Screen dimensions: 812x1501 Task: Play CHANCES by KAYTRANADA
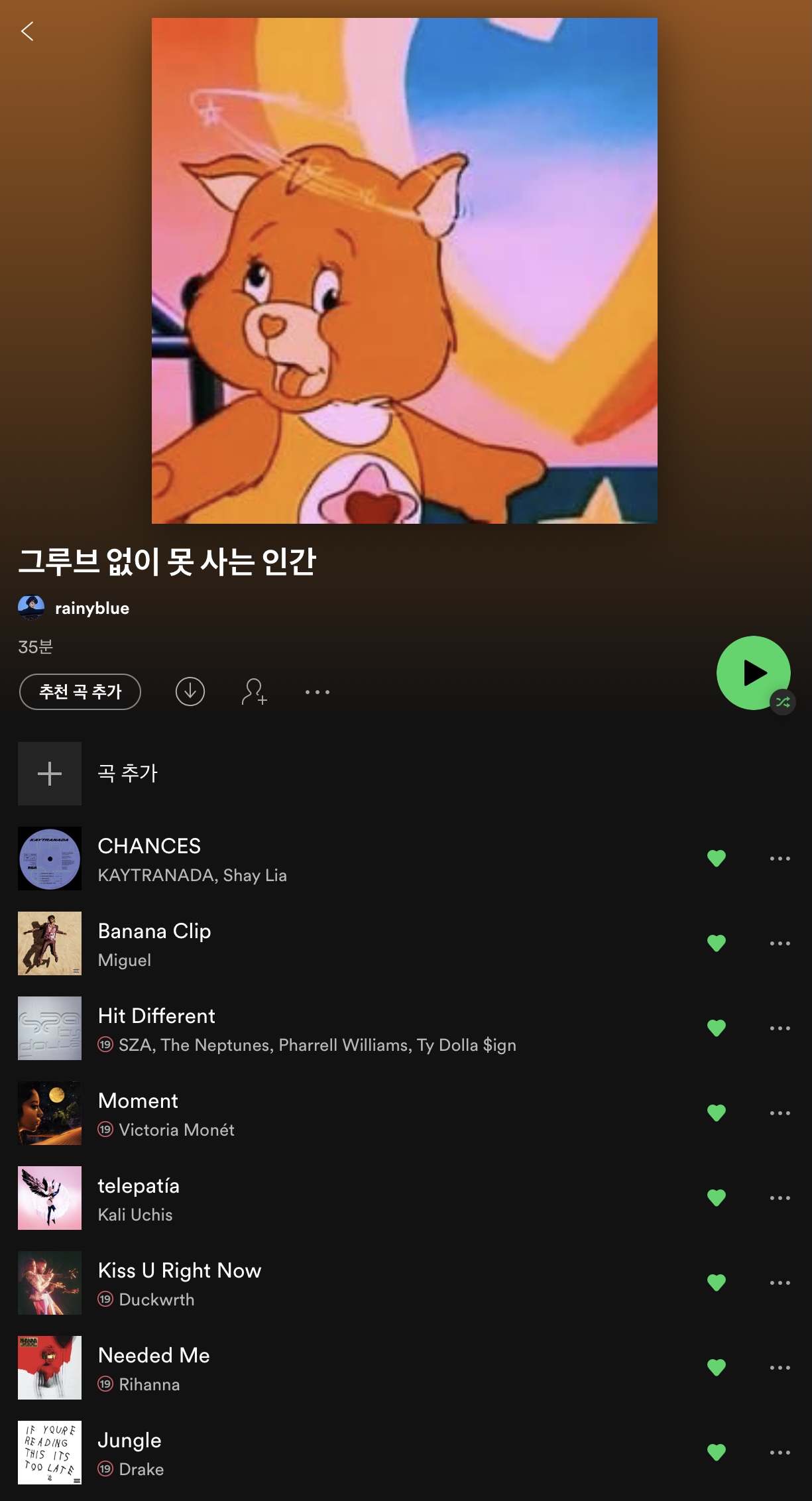(265, 859)
